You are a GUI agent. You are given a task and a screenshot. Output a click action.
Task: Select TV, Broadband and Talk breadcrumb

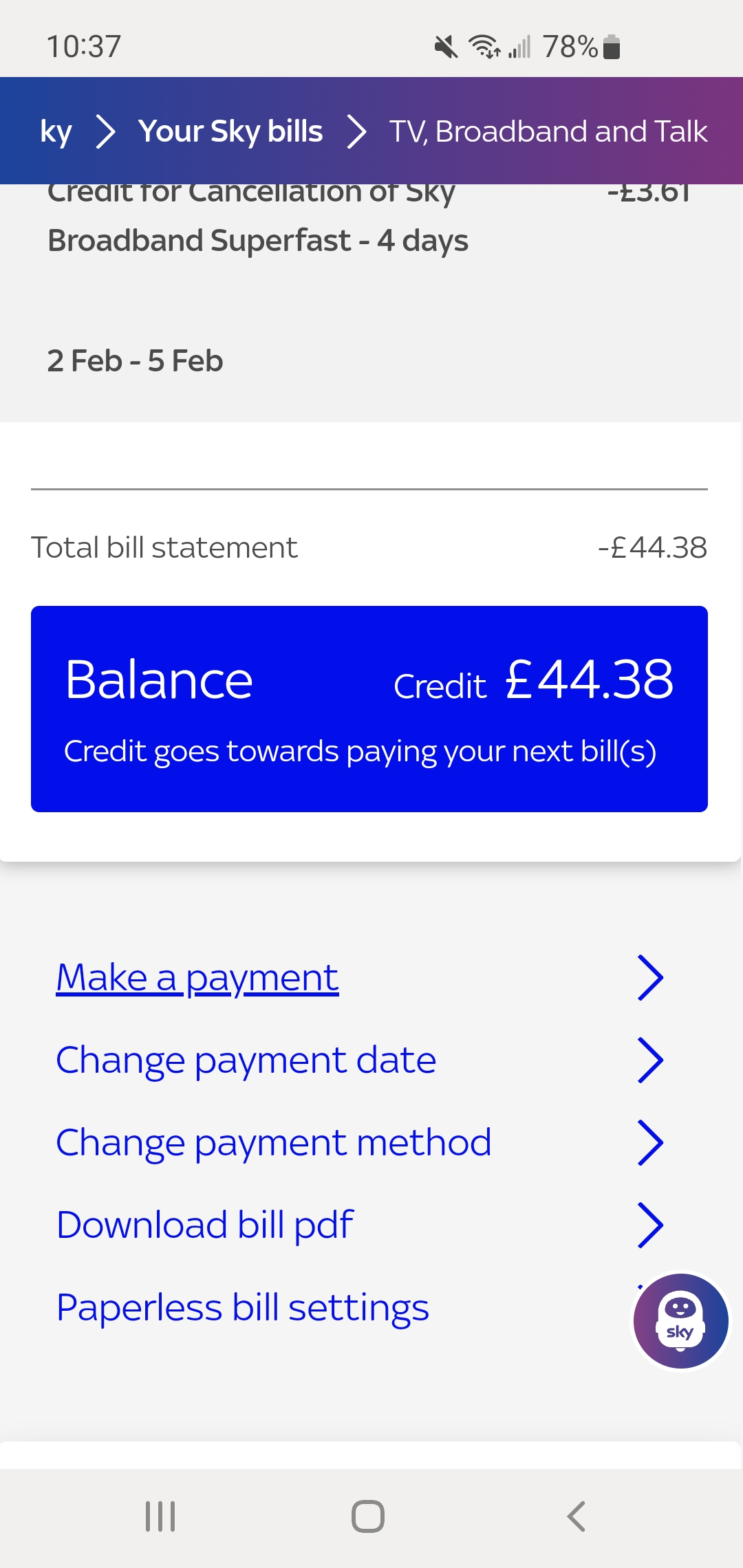(548, 131)
